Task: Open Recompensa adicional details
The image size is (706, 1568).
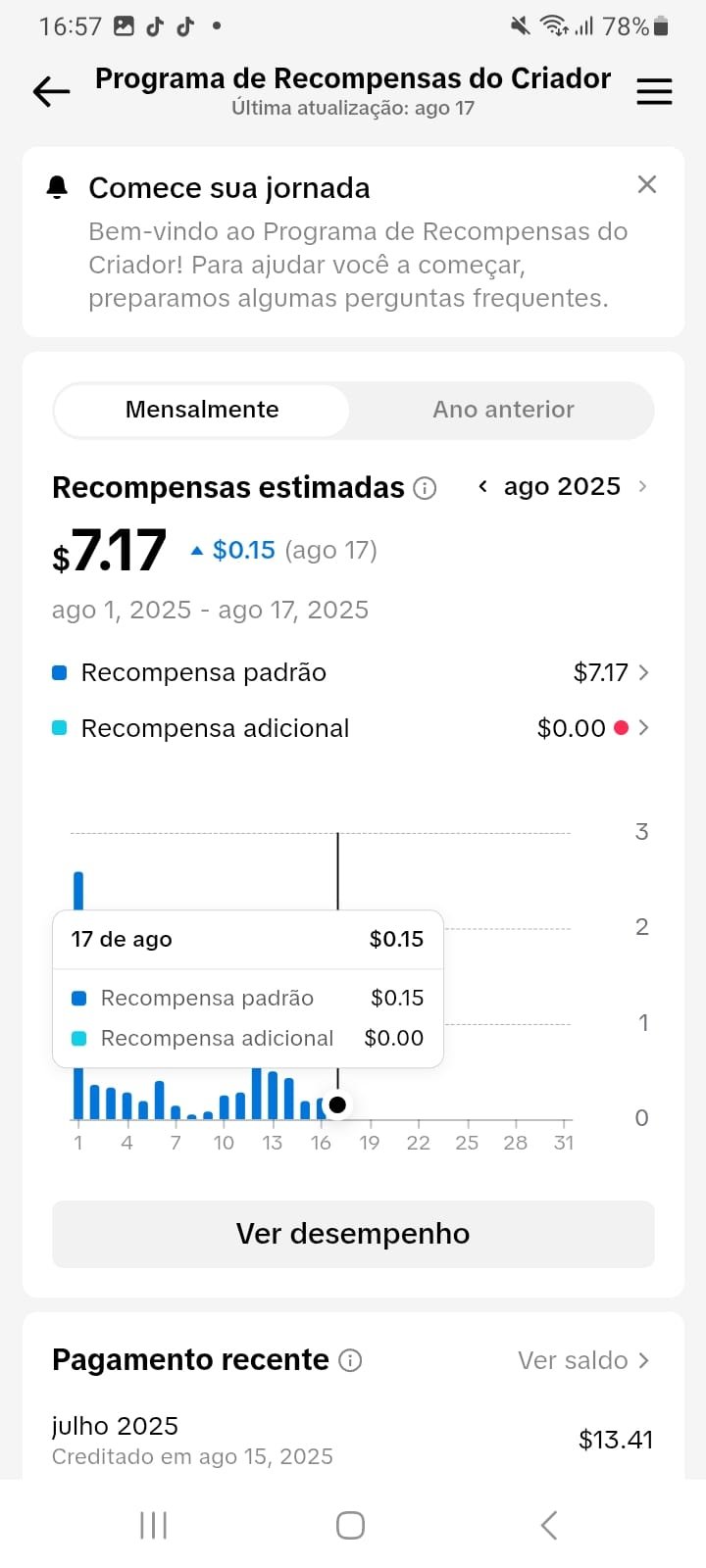Action: pyautogui.click(x=351, y=728)
